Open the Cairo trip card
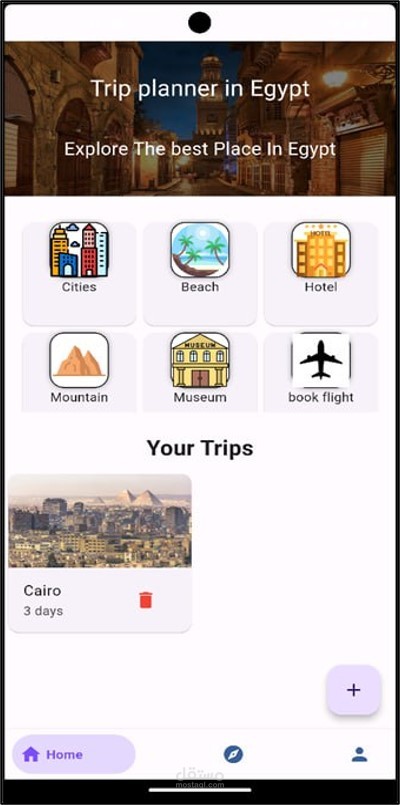The image size is (400, 805). [x=100, y=553]
